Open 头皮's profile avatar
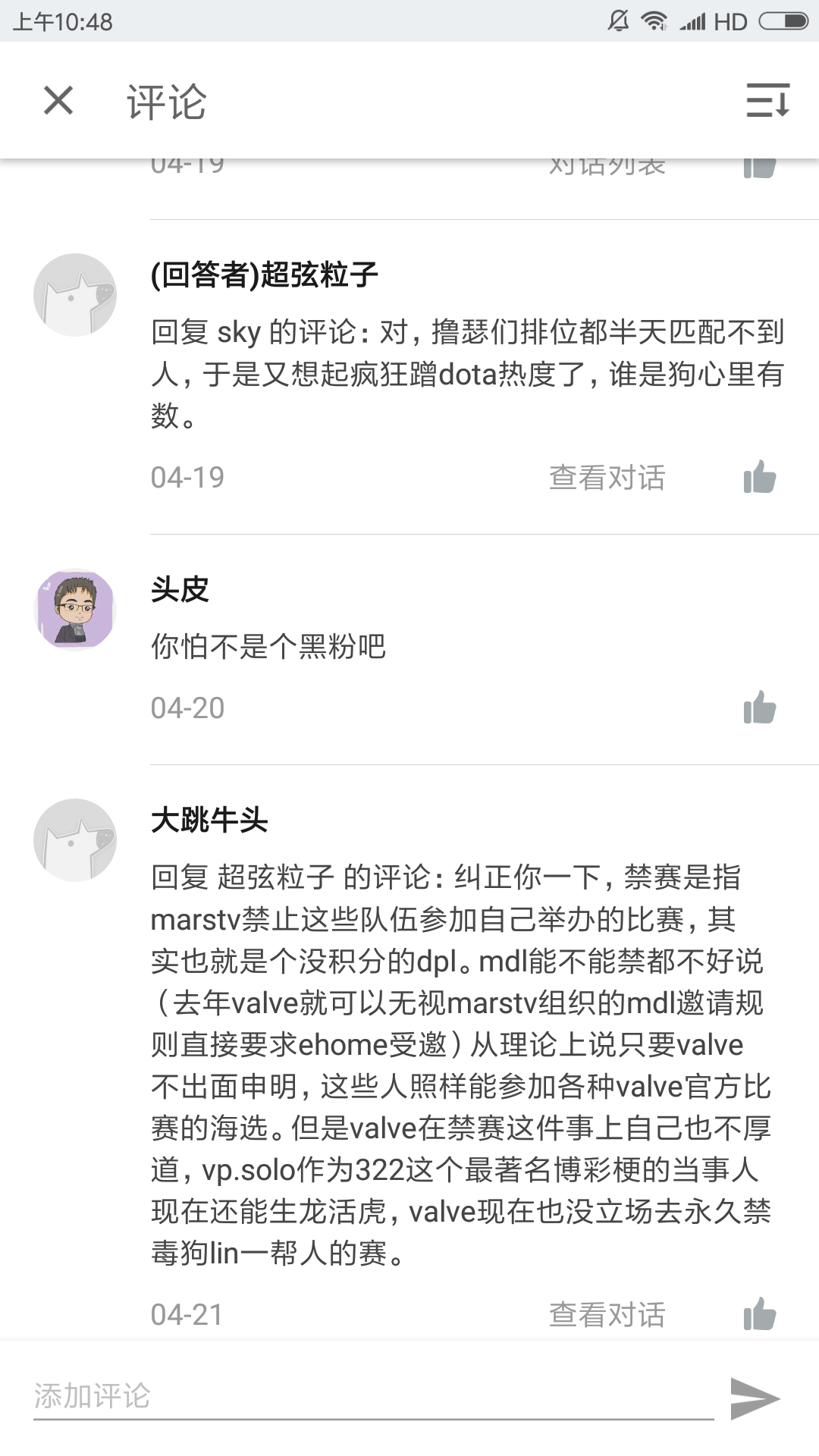The width and height of the screenshot is (819, 1456). coord(75,609)
